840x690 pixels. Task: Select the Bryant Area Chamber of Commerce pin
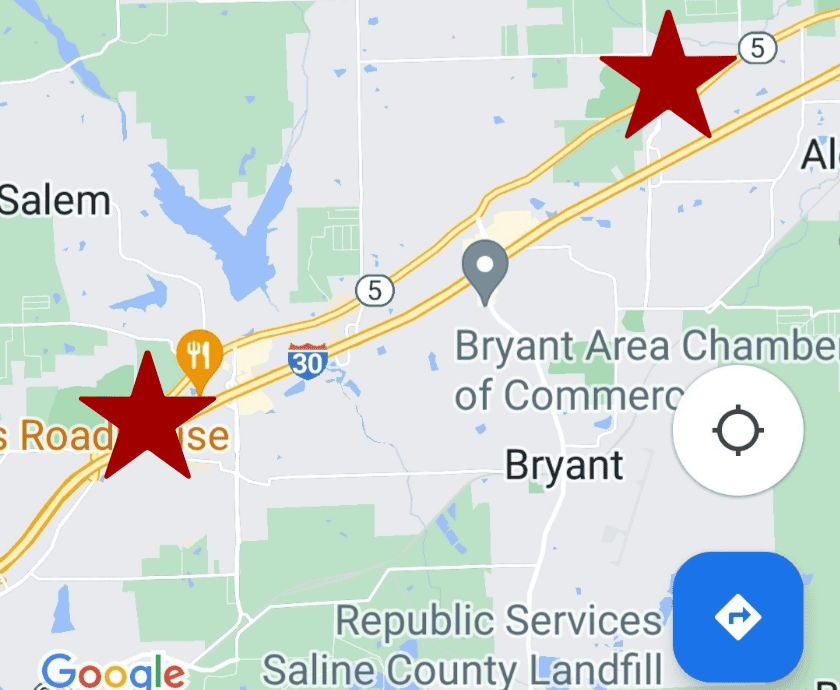[485, 270]
